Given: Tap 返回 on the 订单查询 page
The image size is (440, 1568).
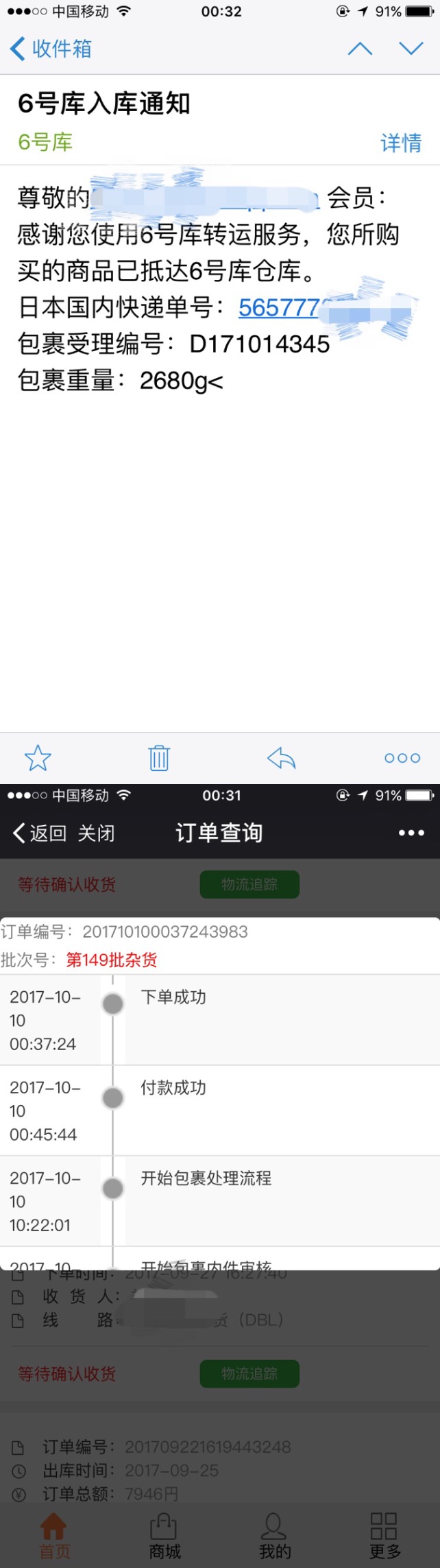Looking at the screenshot, I should [40, 833].
